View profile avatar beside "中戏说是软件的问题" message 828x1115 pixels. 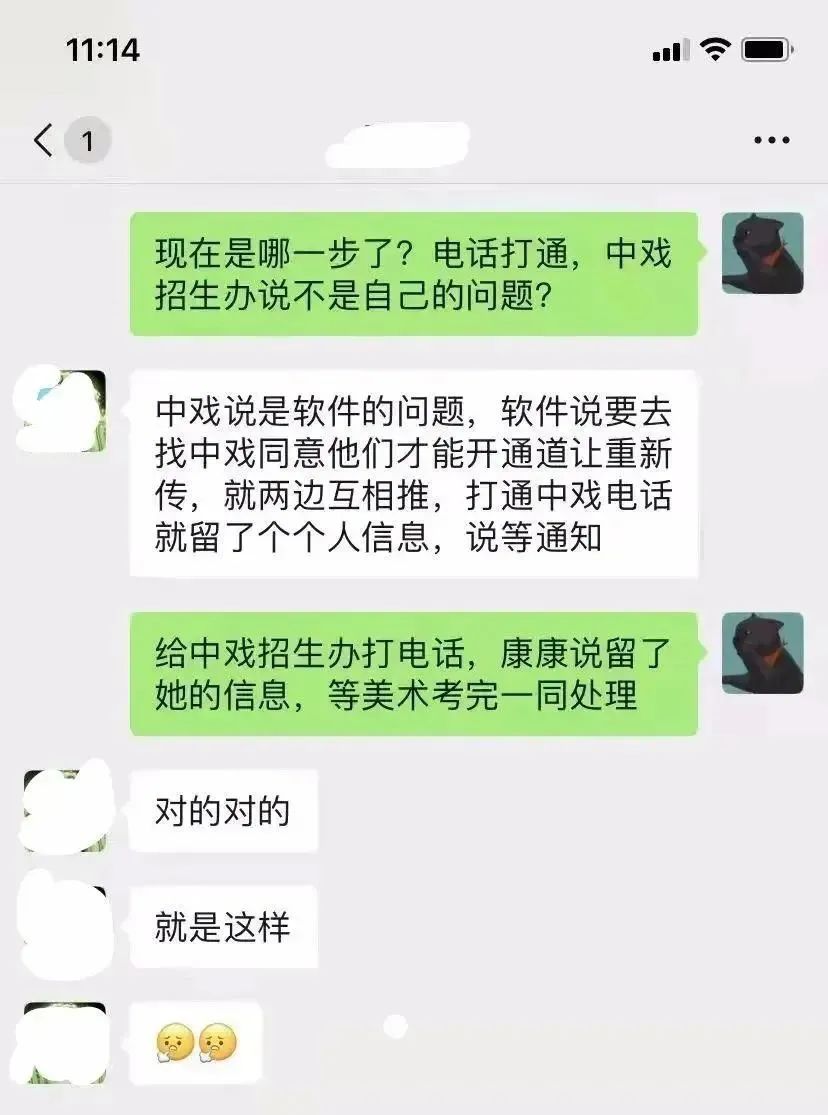tap(65, 410)
